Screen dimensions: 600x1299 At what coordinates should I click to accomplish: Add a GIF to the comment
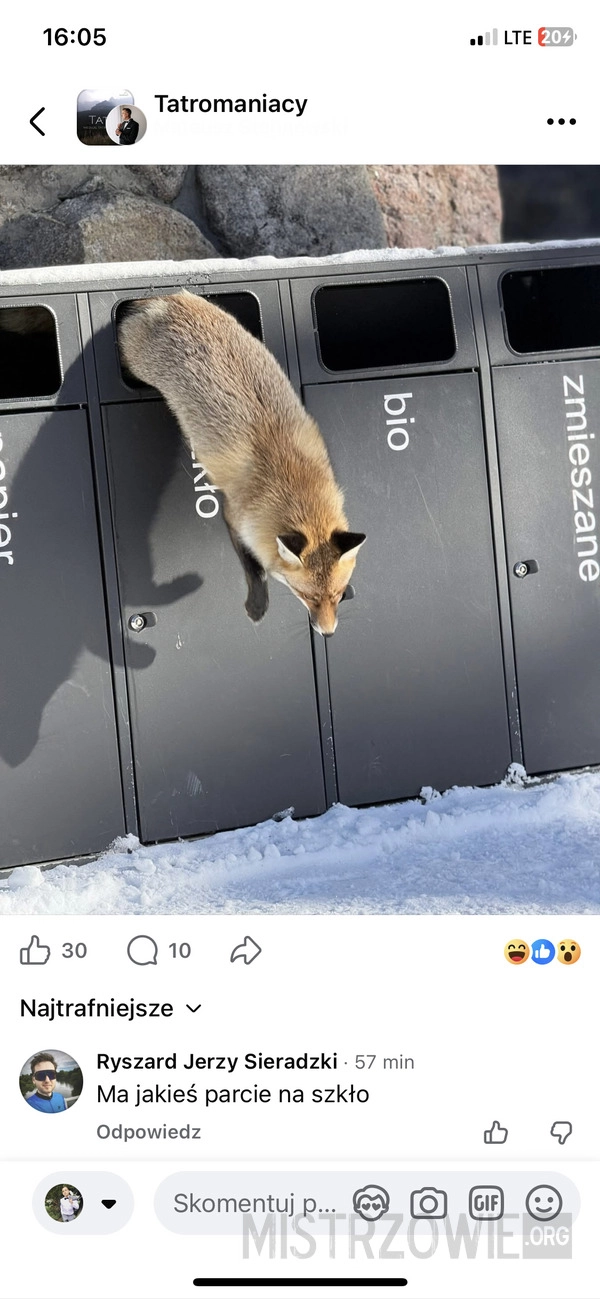(x=486, y=1203)
